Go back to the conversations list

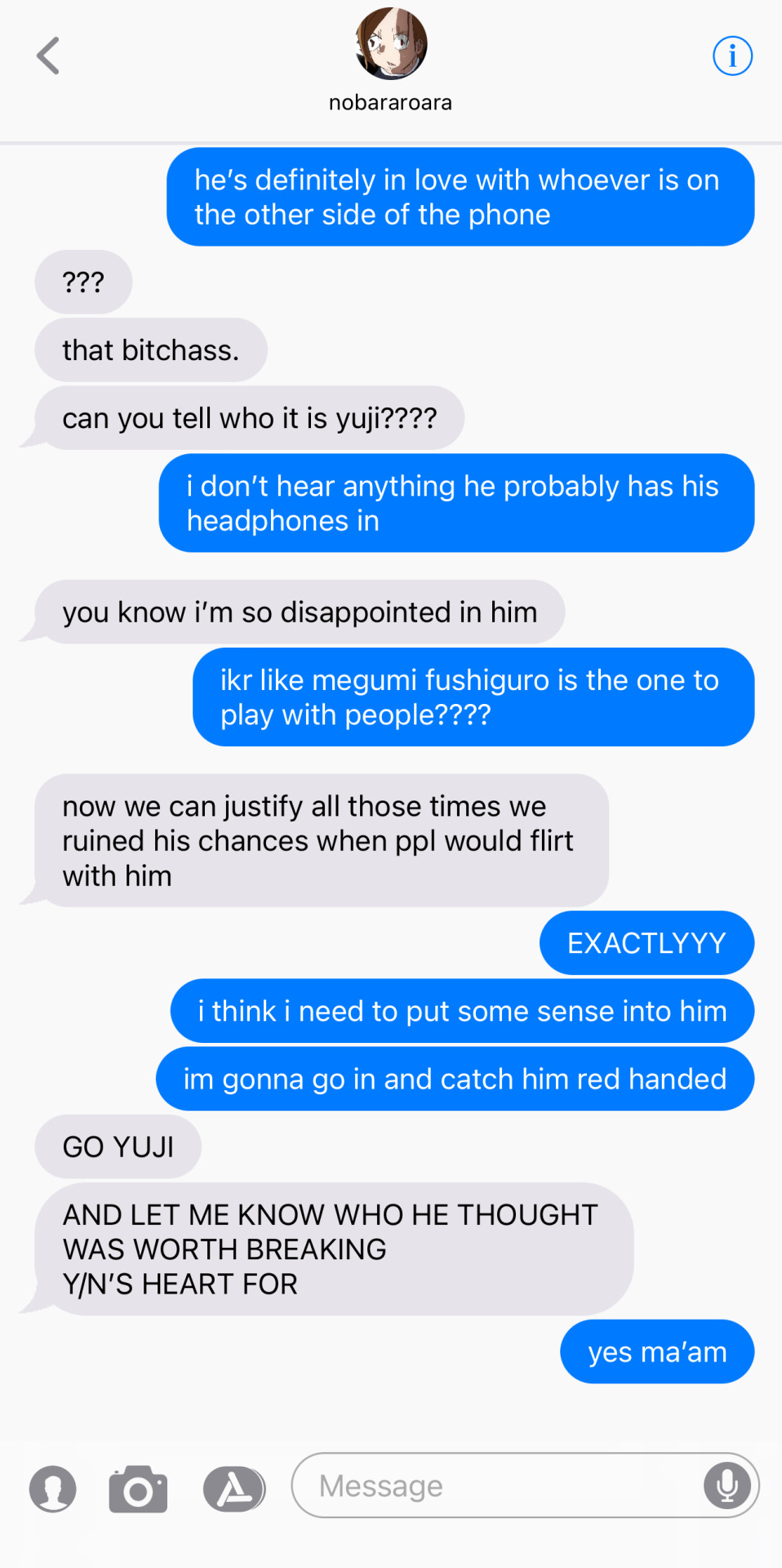coord(48,56)
